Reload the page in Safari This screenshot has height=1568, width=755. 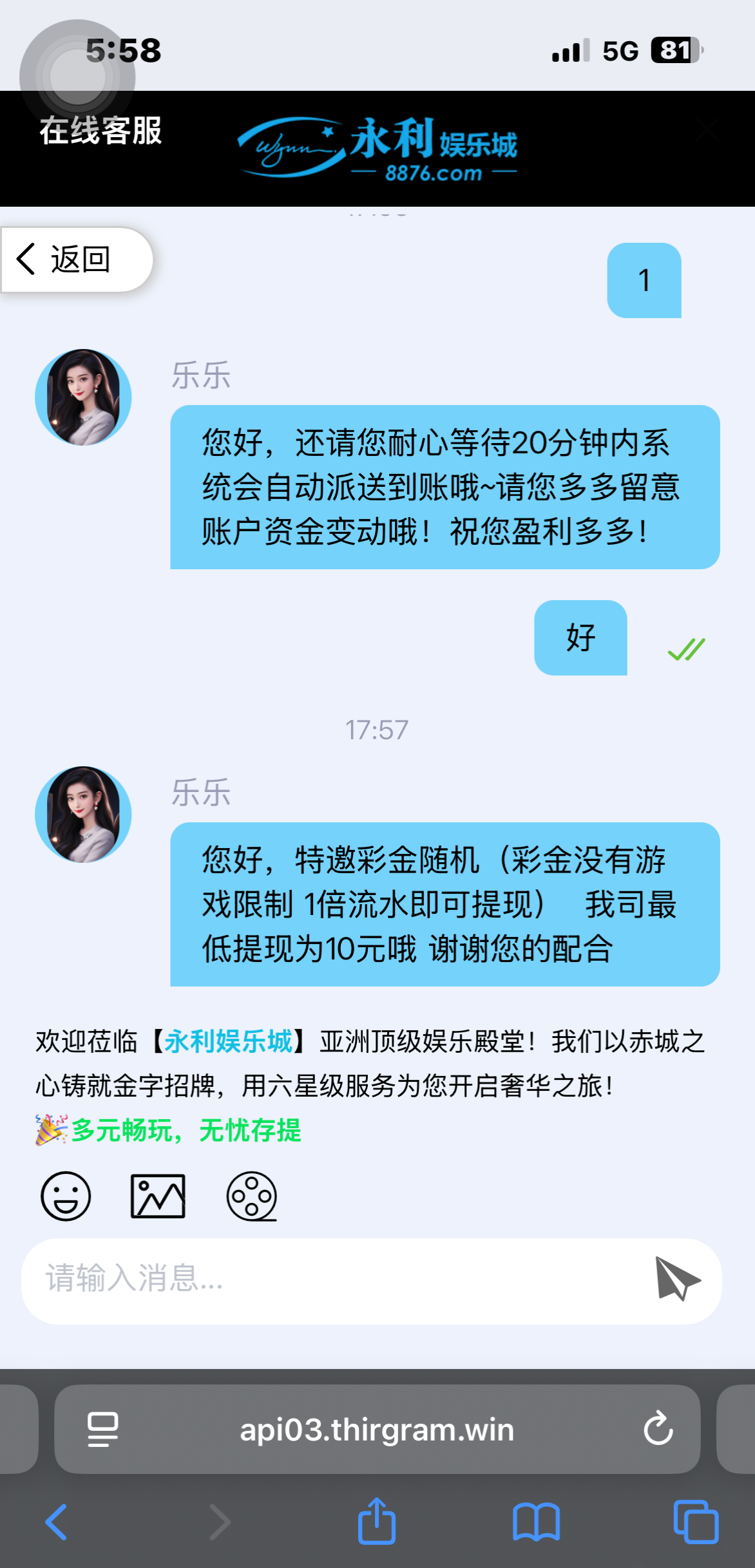pos(658,1429)
